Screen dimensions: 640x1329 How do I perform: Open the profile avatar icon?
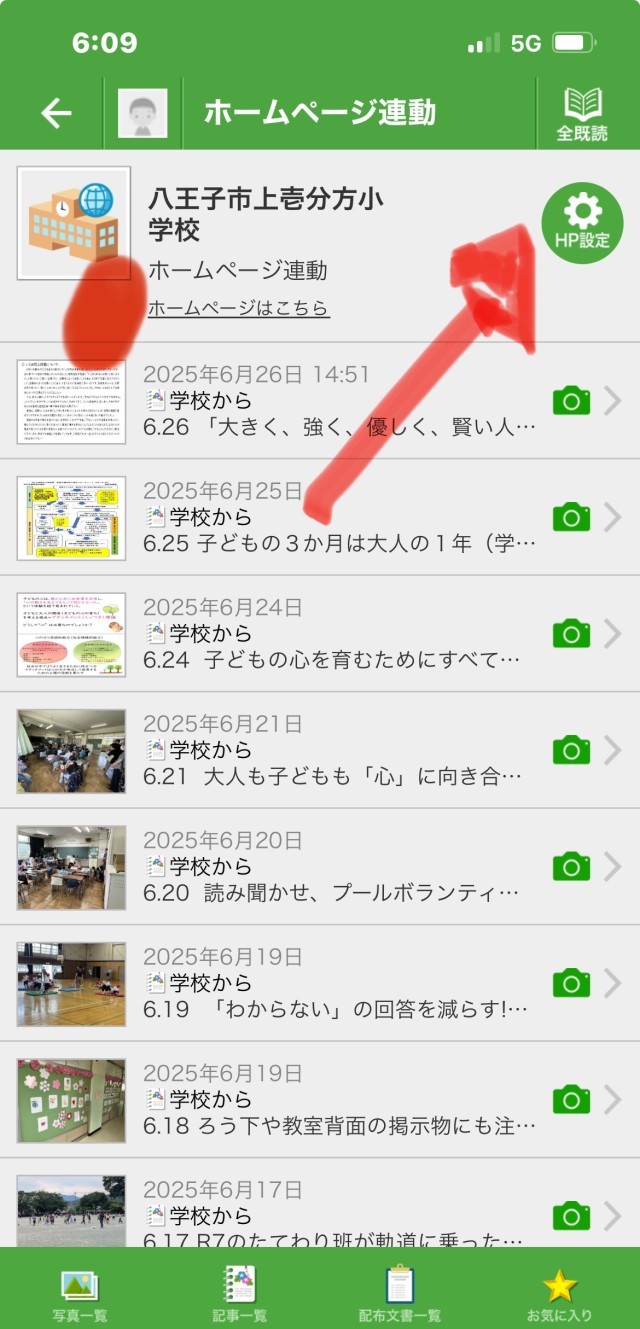[142, 113]
